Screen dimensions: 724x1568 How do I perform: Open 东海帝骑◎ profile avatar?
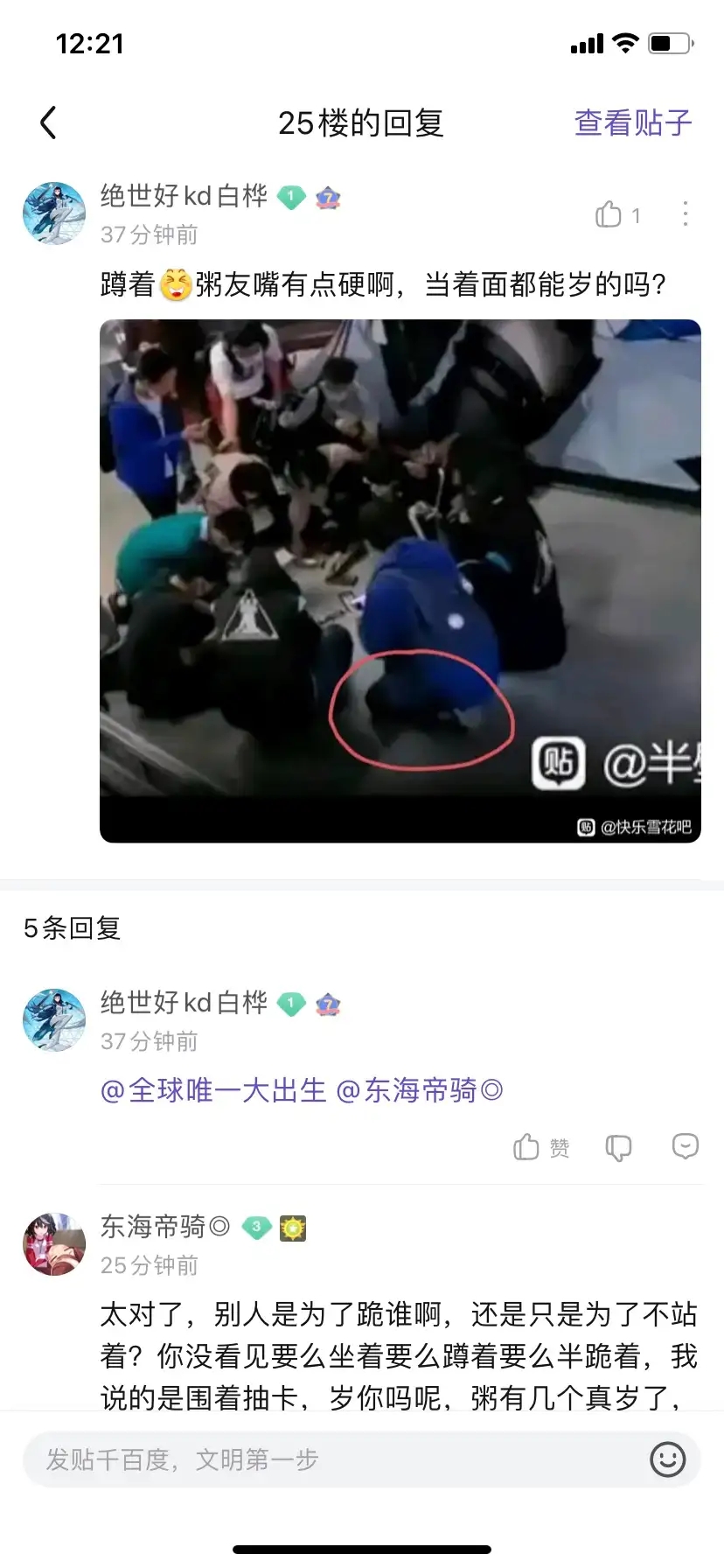point(54,1244)
